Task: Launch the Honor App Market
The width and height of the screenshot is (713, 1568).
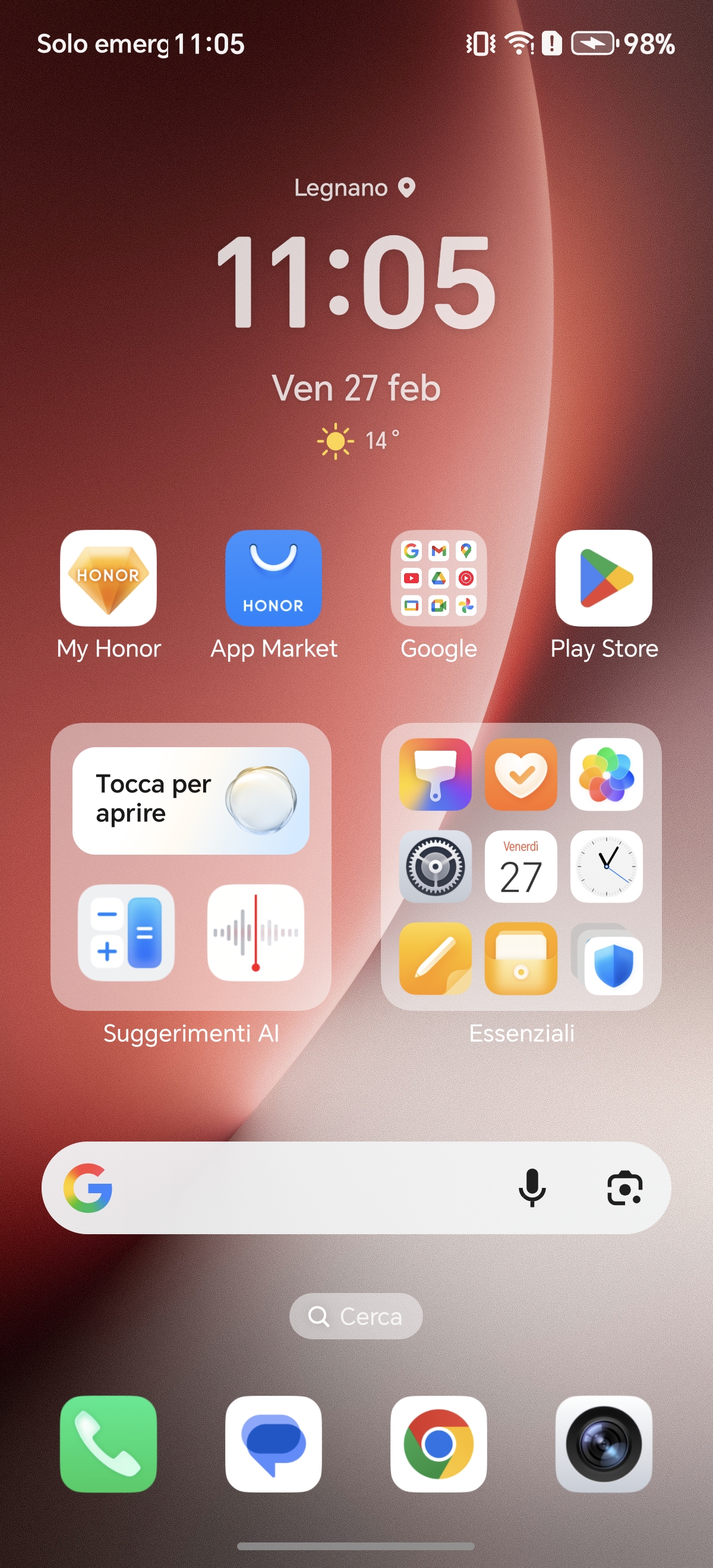Action: [x=273, y=578]
